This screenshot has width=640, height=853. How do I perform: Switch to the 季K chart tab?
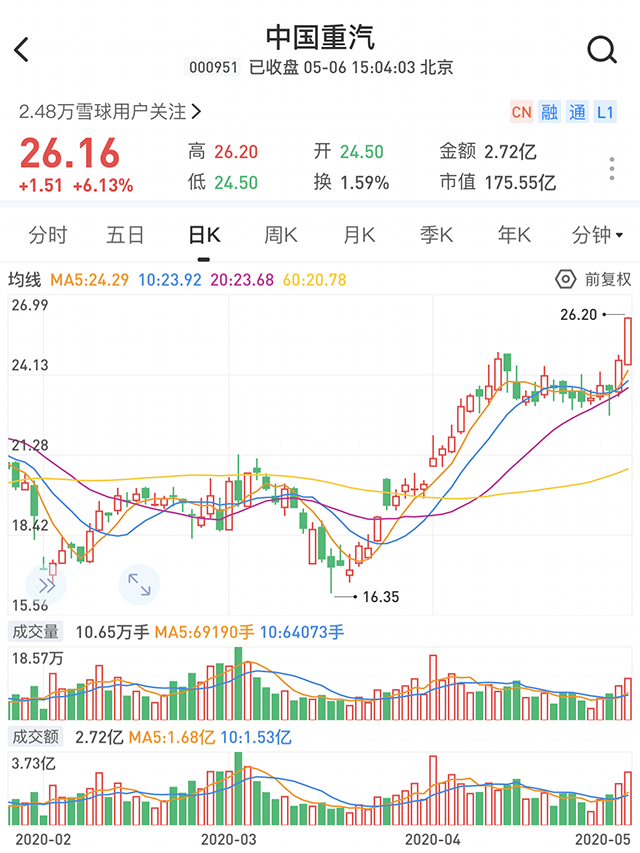click(436, 235)
